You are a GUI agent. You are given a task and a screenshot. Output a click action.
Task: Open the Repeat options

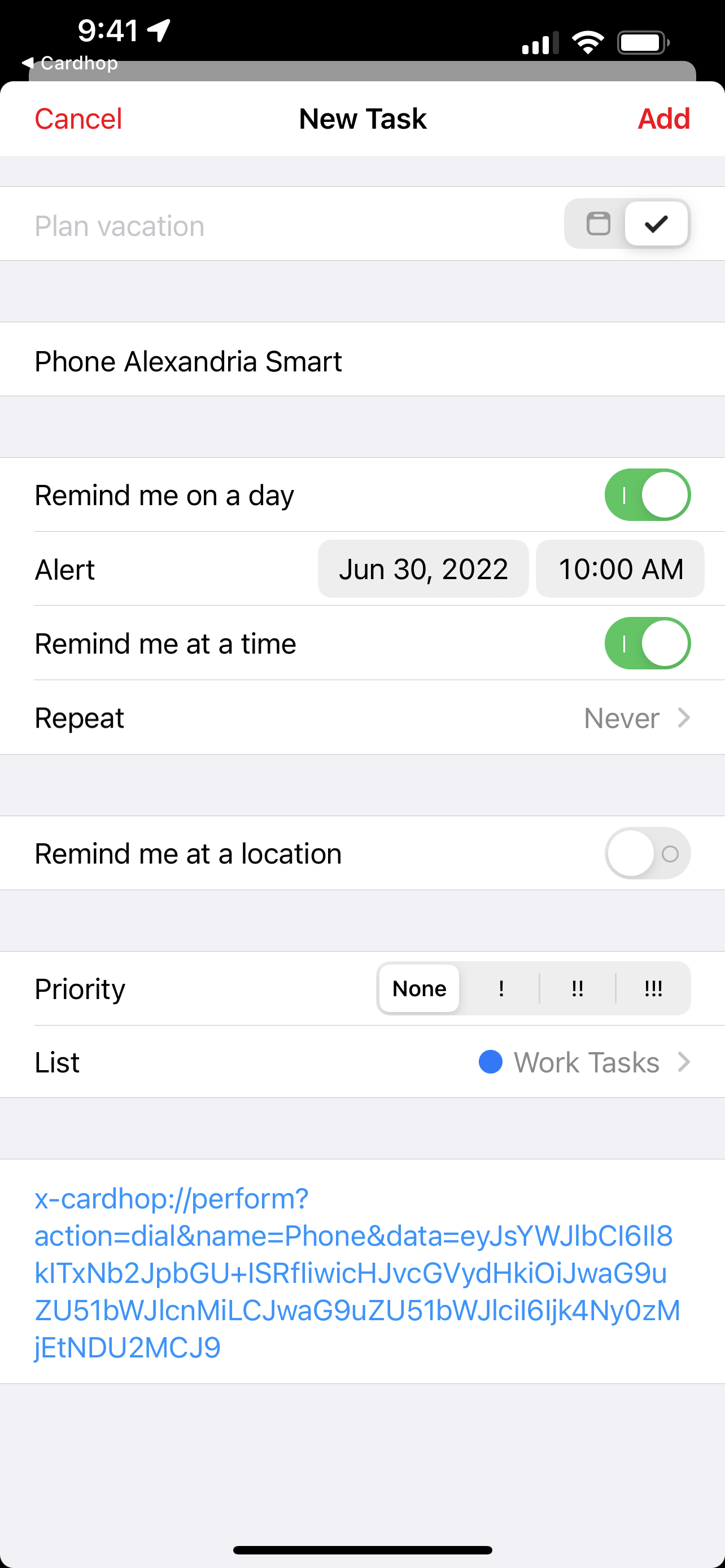[x=362, y=717]
